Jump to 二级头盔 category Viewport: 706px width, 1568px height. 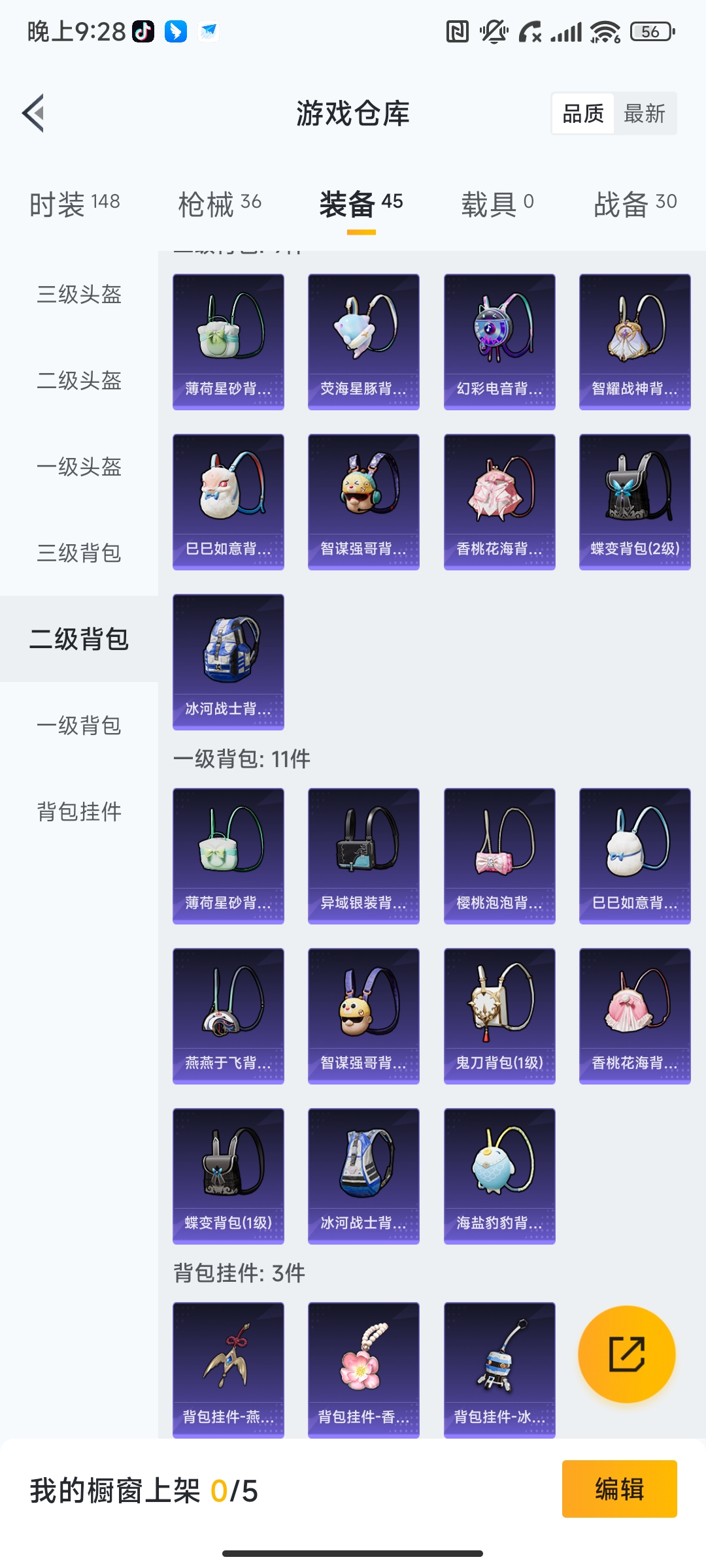79,380
